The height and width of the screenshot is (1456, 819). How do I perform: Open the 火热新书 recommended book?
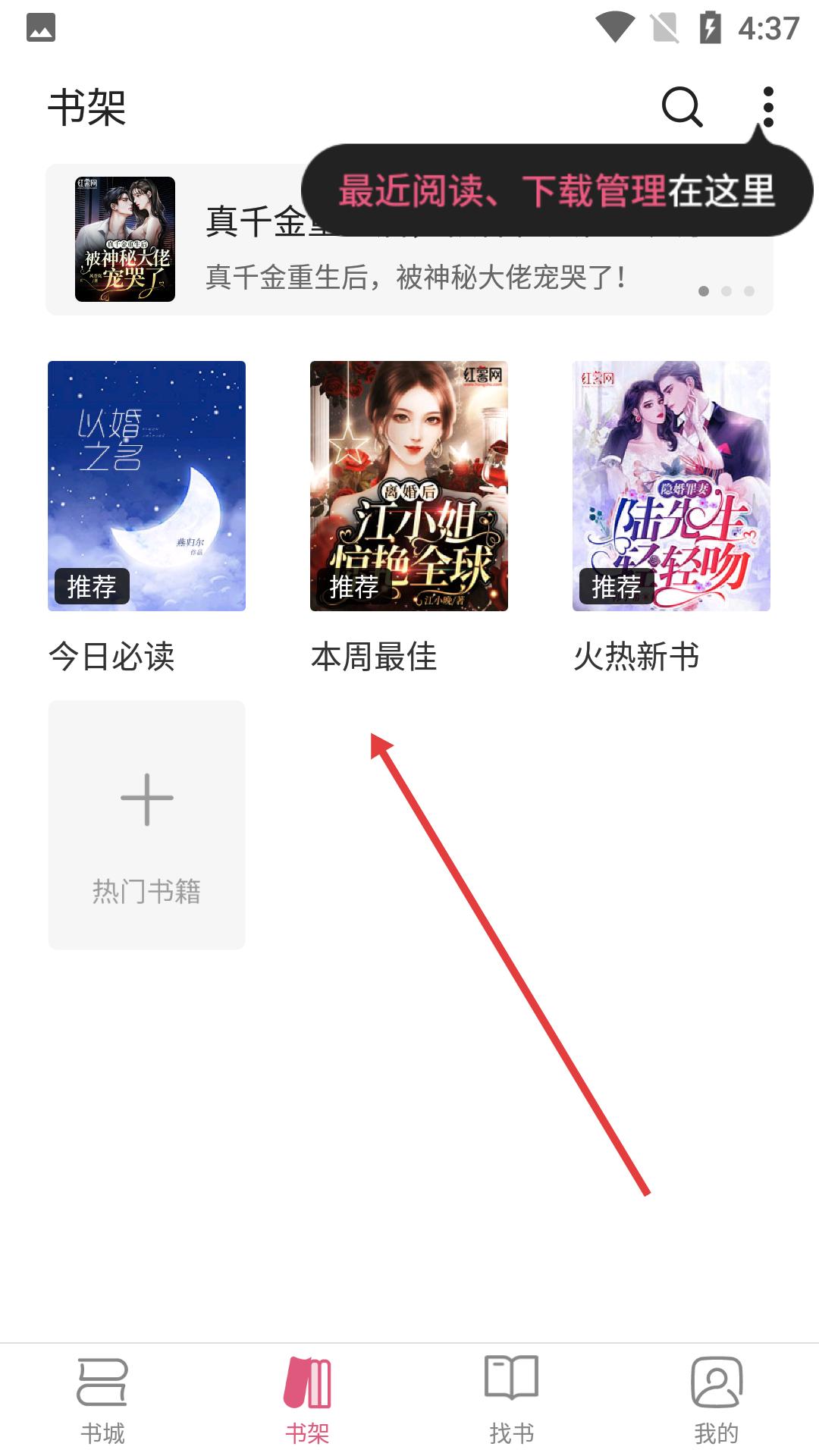(671, 486)
